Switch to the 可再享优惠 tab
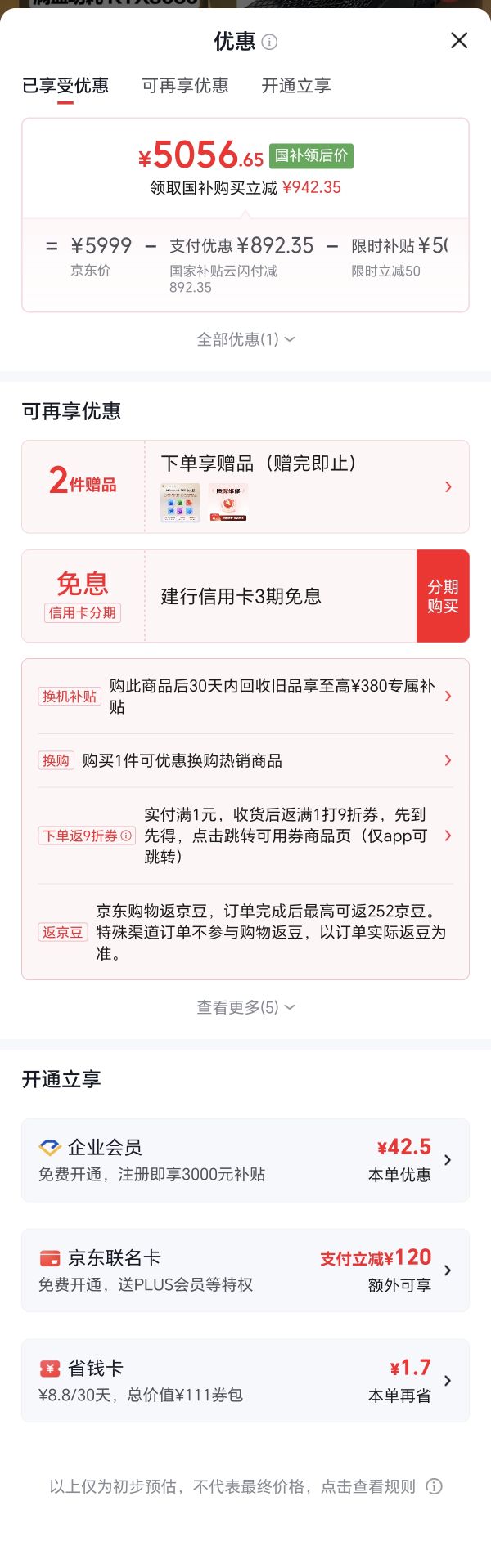Screen dimensions: 491x1568 pyautogui.click(x=185, y=86)
